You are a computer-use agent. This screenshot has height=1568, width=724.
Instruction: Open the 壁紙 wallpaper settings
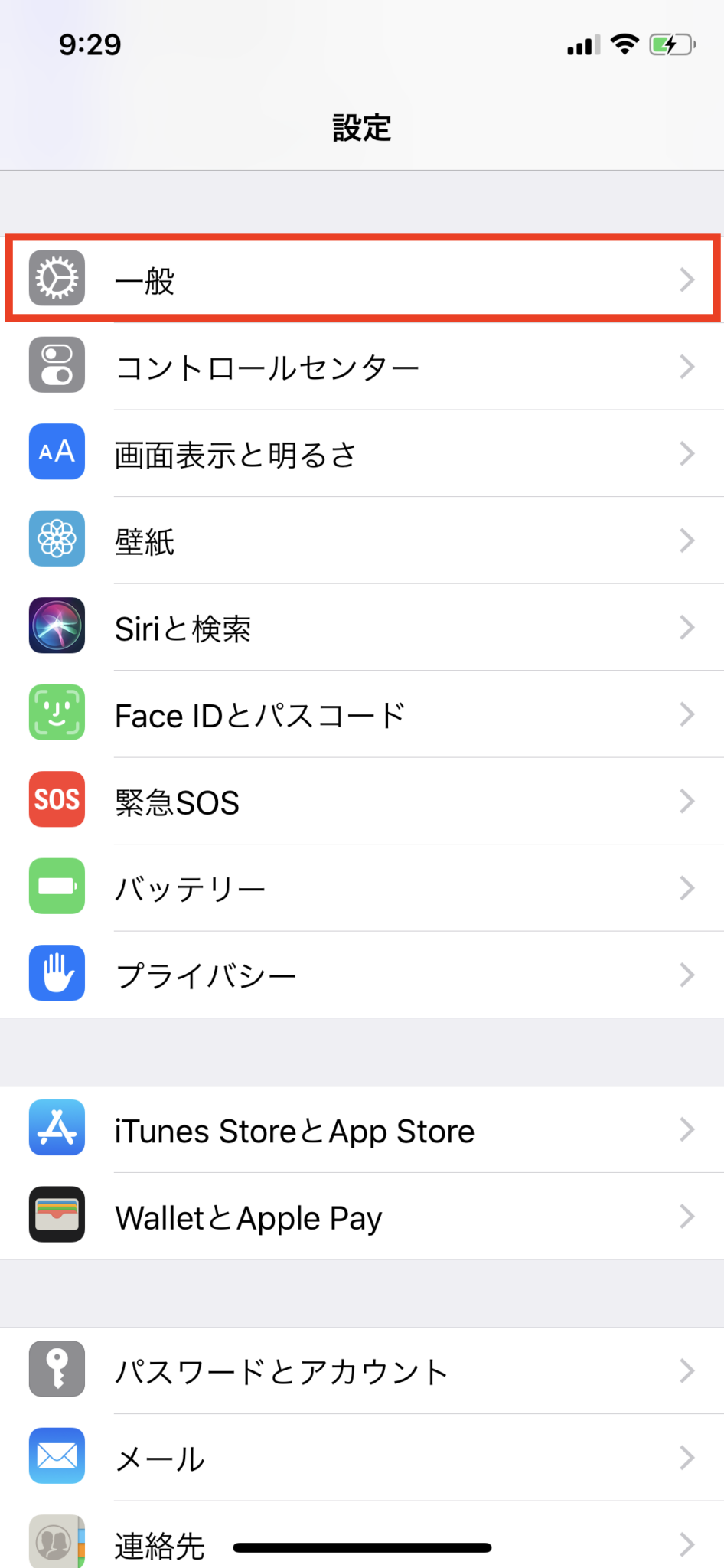click(x=361, y=541)
